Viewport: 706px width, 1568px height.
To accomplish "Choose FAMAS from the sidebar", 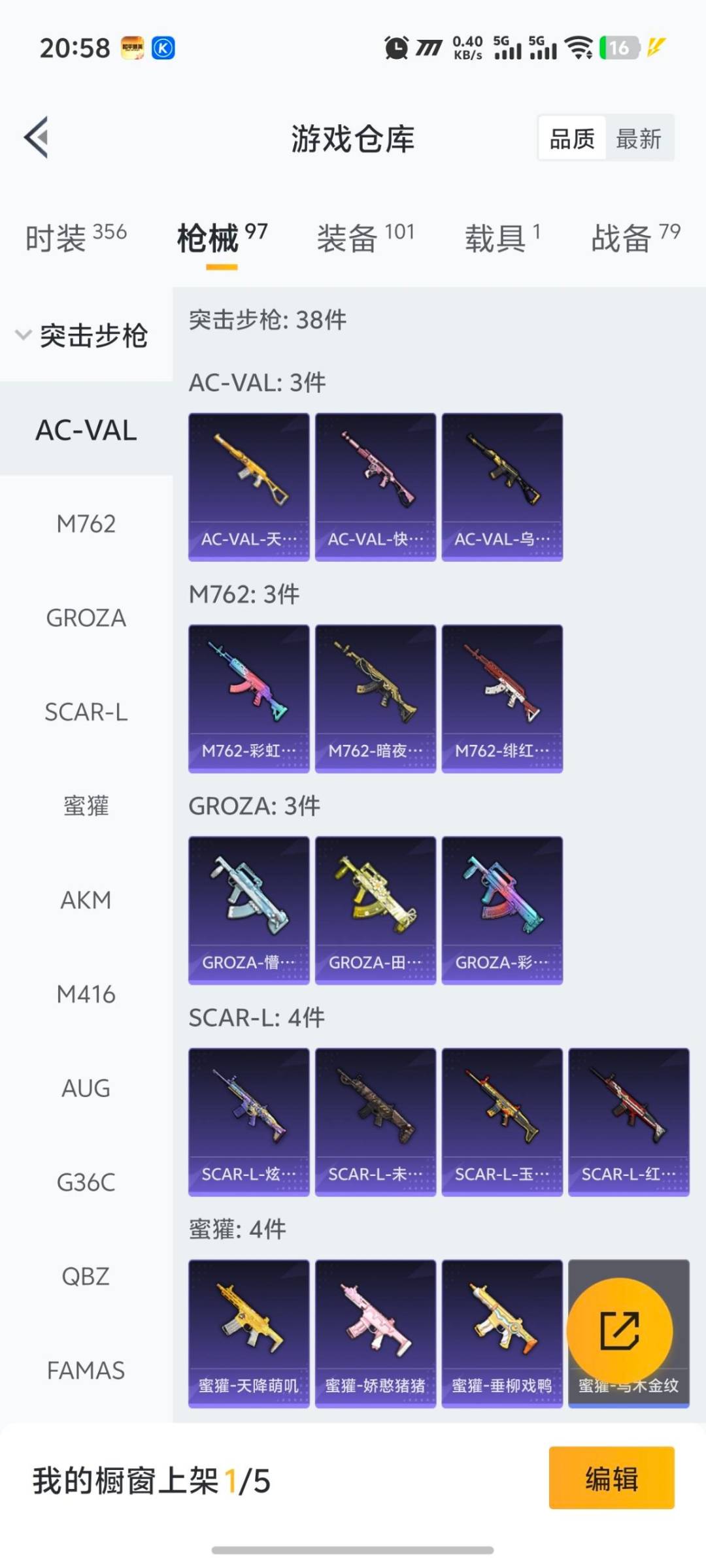I will click(86, 1371).
